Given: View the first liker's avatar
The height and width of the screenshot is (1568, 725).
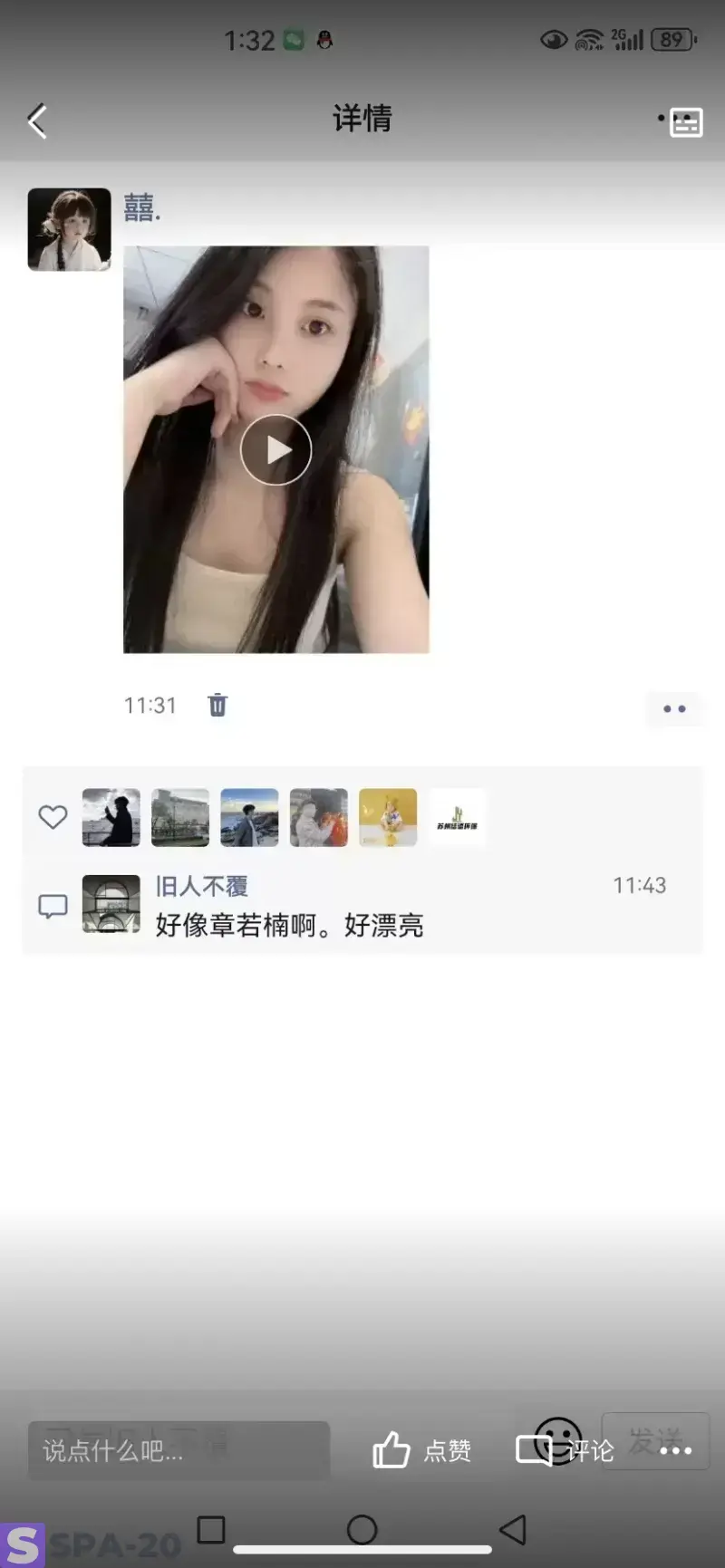Looking at the screenshot, I should point(111,817).
